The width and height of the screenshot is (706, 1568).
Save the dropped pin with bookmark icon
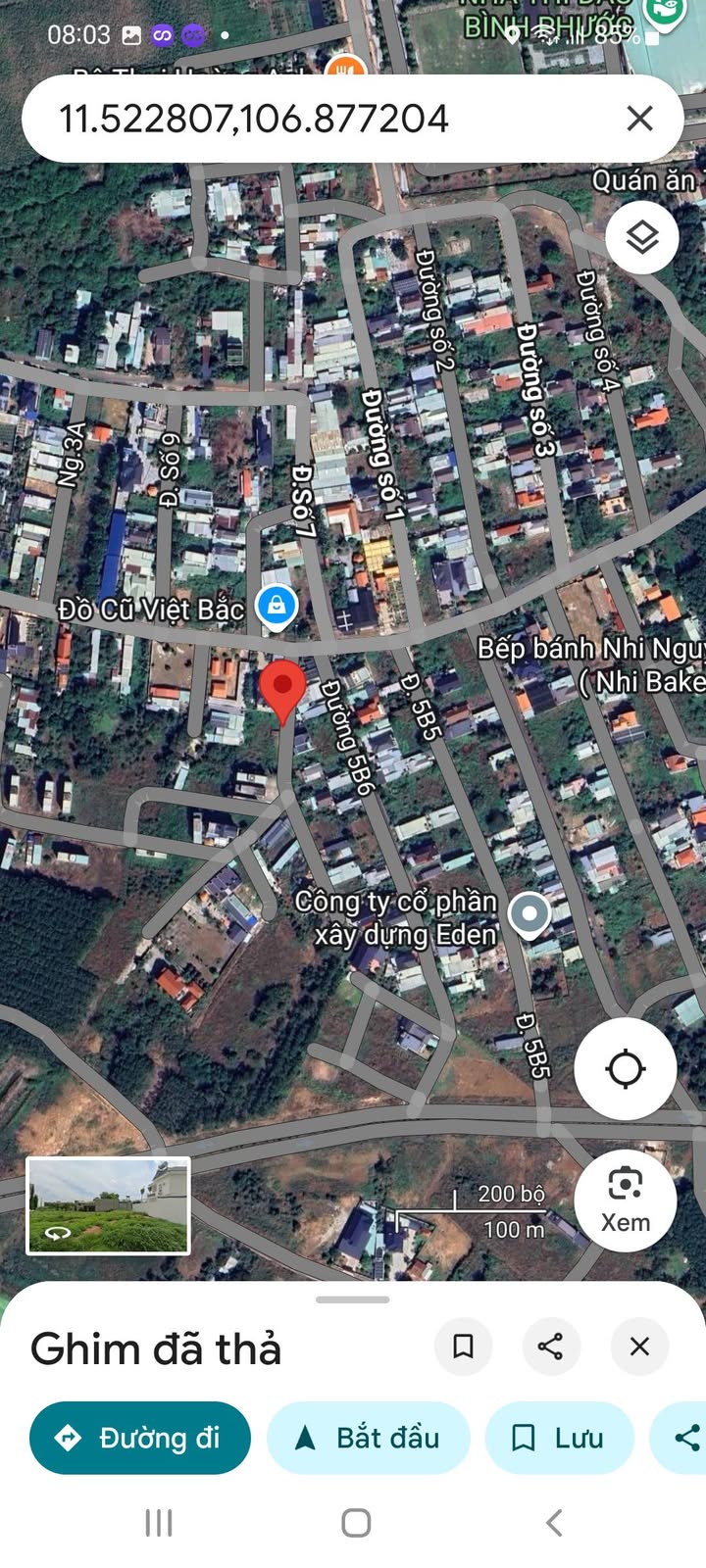[463, 1347]
